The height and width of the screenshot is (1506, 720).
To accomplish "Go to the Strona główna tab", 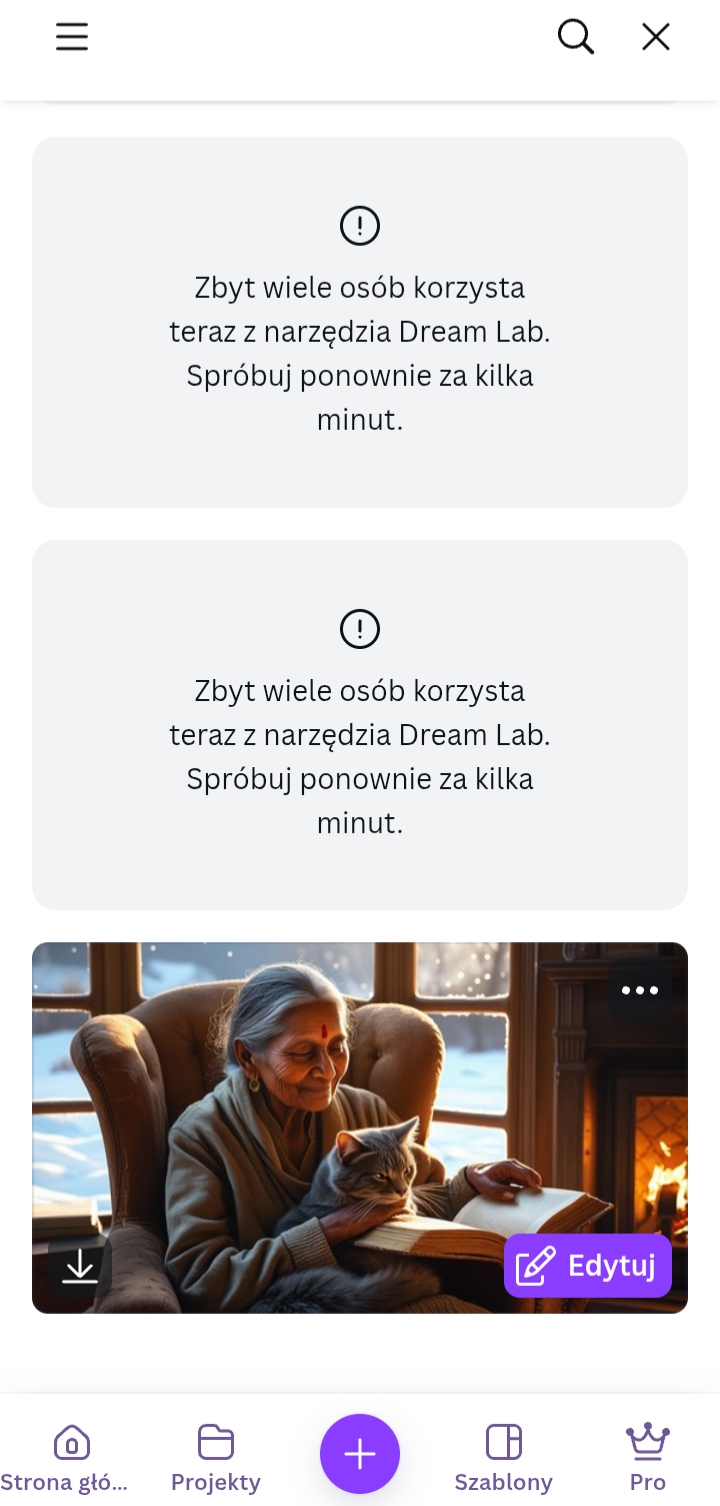I will [66, 1457].
